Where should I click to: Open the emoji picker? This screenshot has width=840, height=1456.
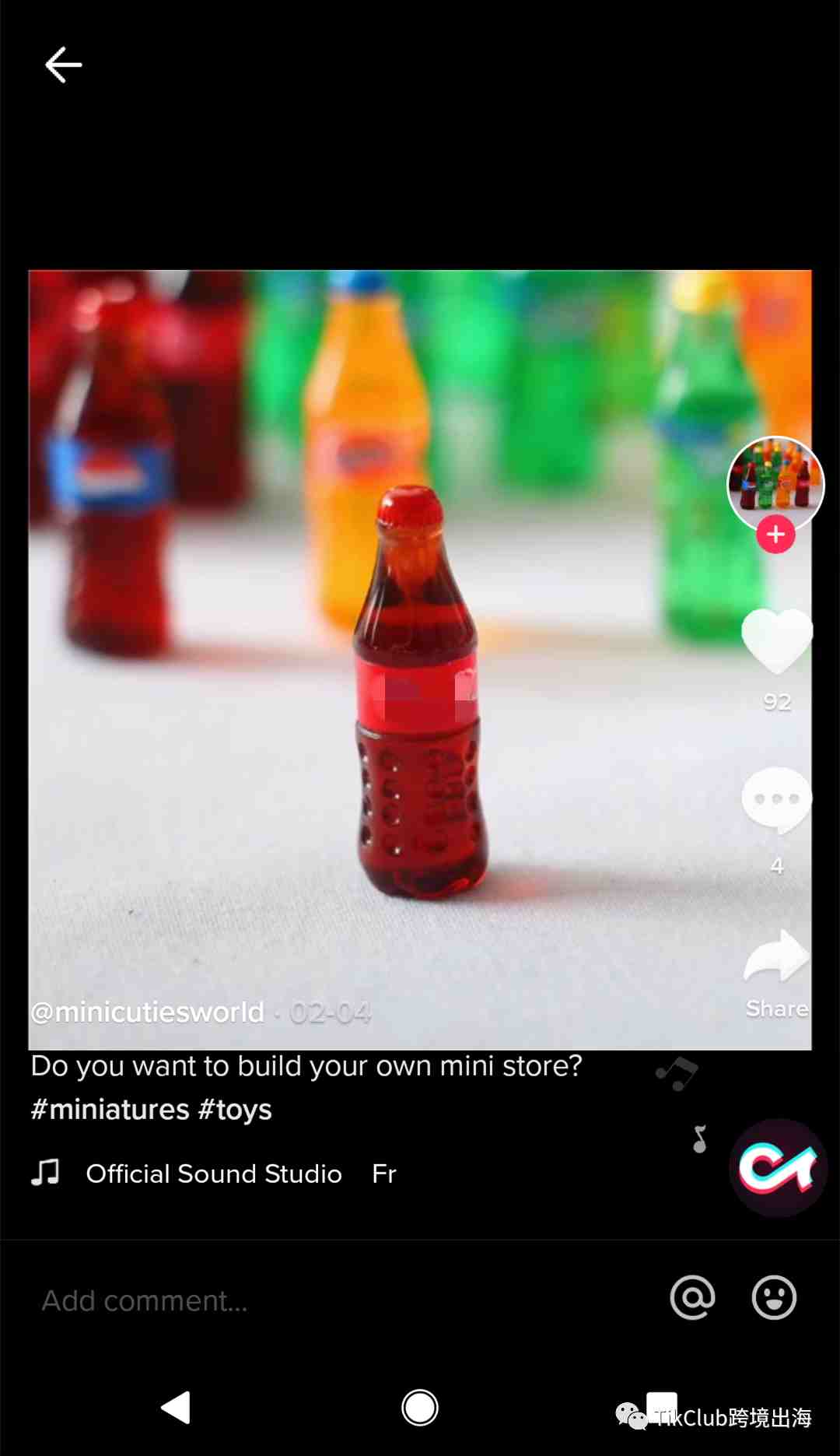click(x=774, y=1298)
